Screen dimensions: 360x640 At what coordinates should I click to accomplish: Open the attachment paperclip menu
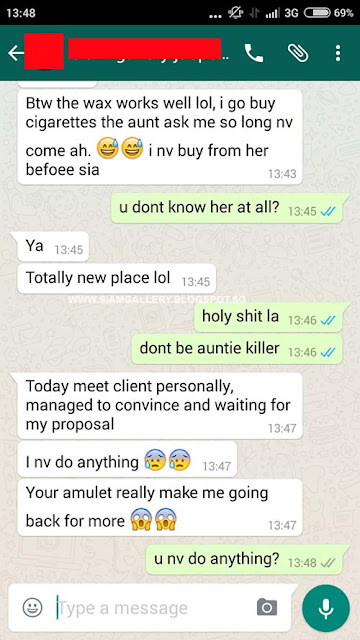coord(298,53)
